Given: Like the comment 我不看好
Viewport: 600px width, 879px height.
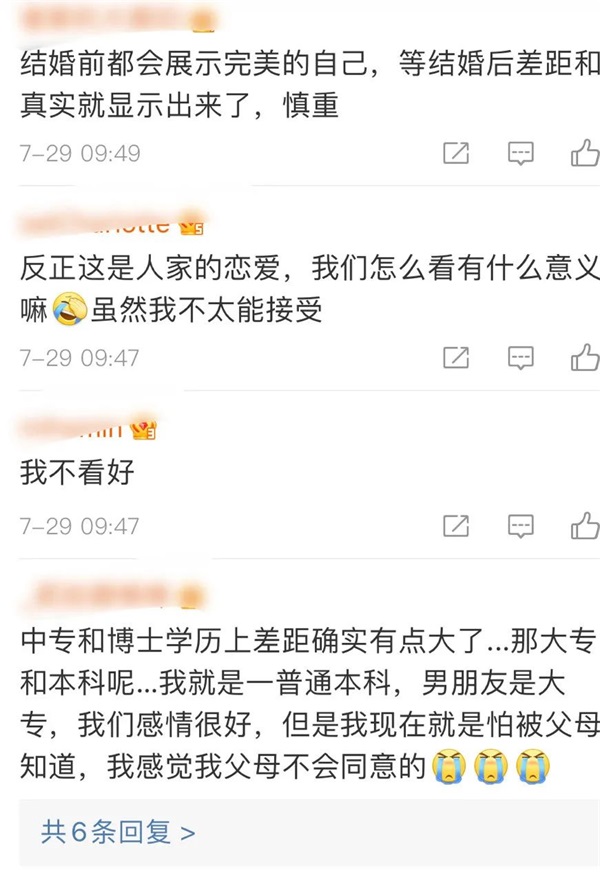Looking at the screenshot, I should pyautogui.click(x=584, y=525).
